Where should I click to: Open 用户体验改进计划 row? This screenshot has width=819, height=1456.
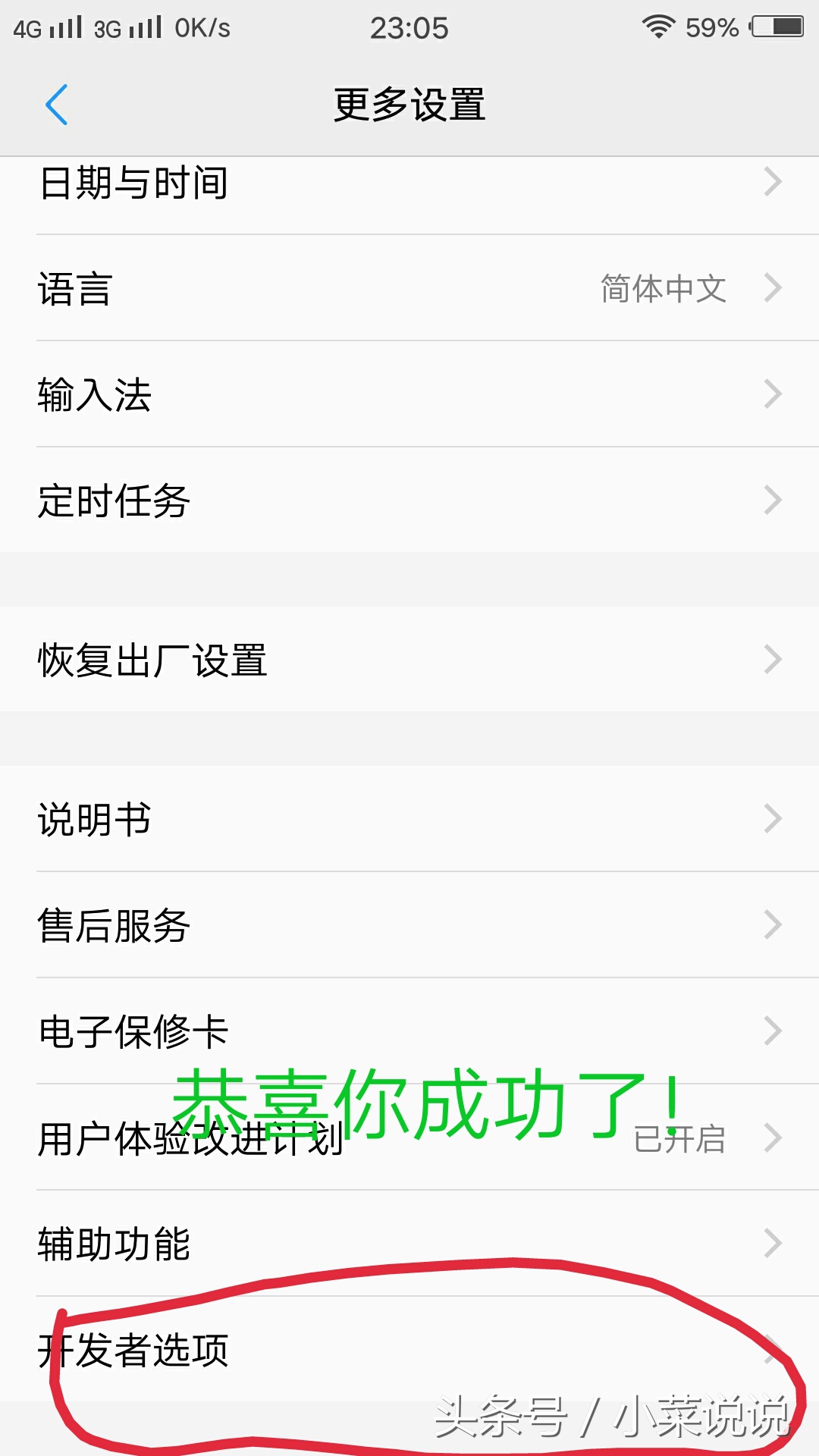[x=409, y=1137]
